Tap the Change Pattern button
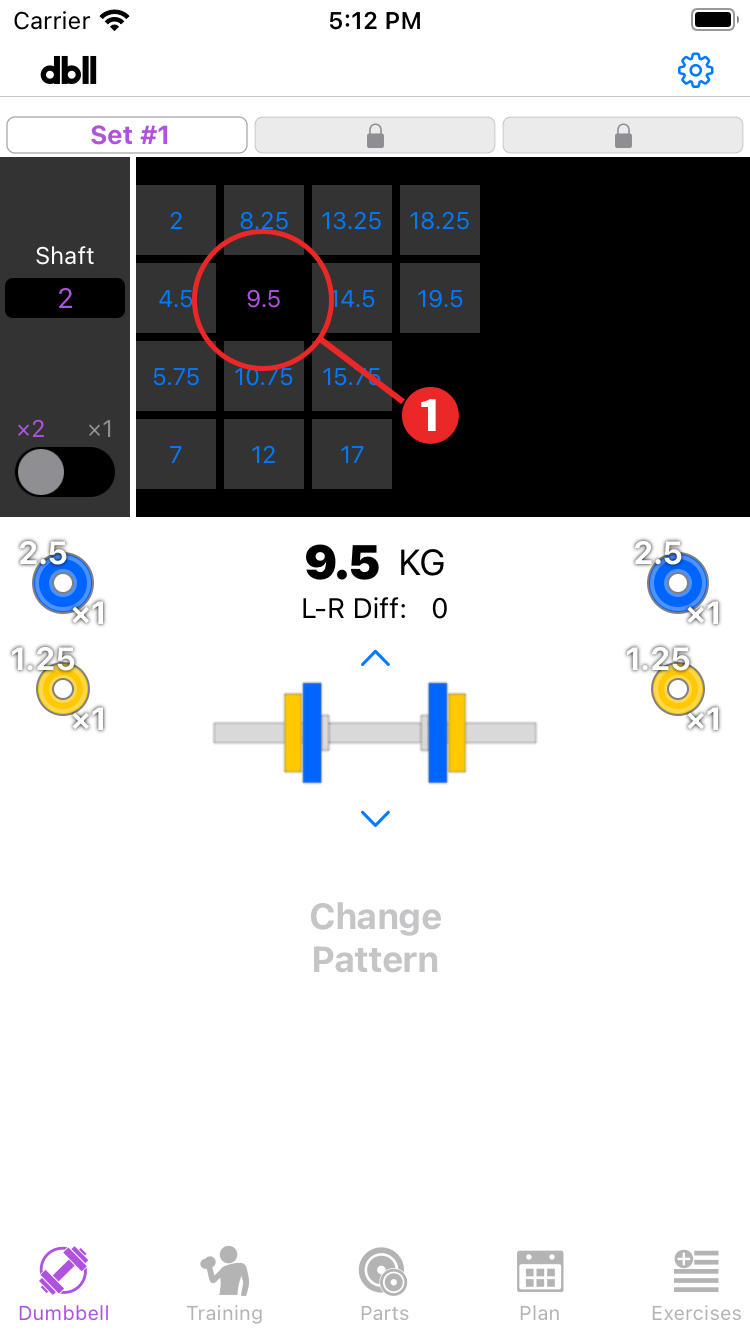The width and height of the screenshot is (750, 1334). pyautogui.click(x=375, y=938)
